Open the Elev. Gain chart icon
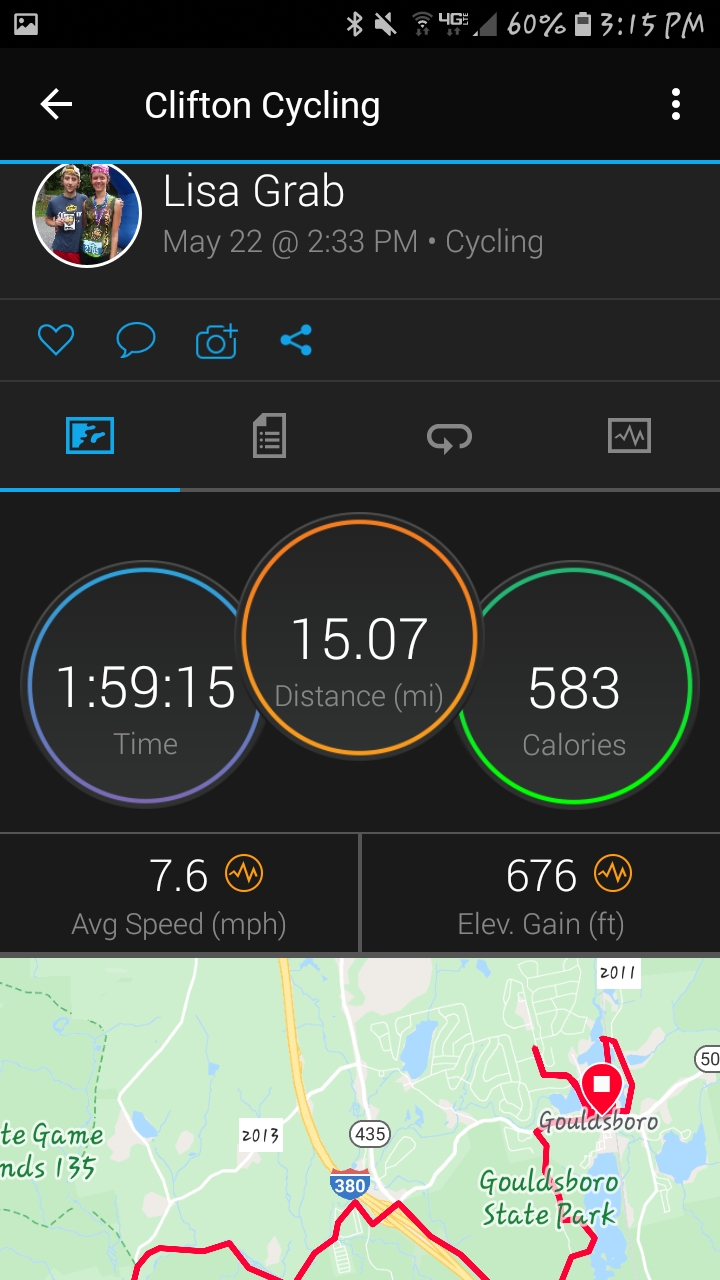Viewport: 720px width, 1280px height. 613,875
